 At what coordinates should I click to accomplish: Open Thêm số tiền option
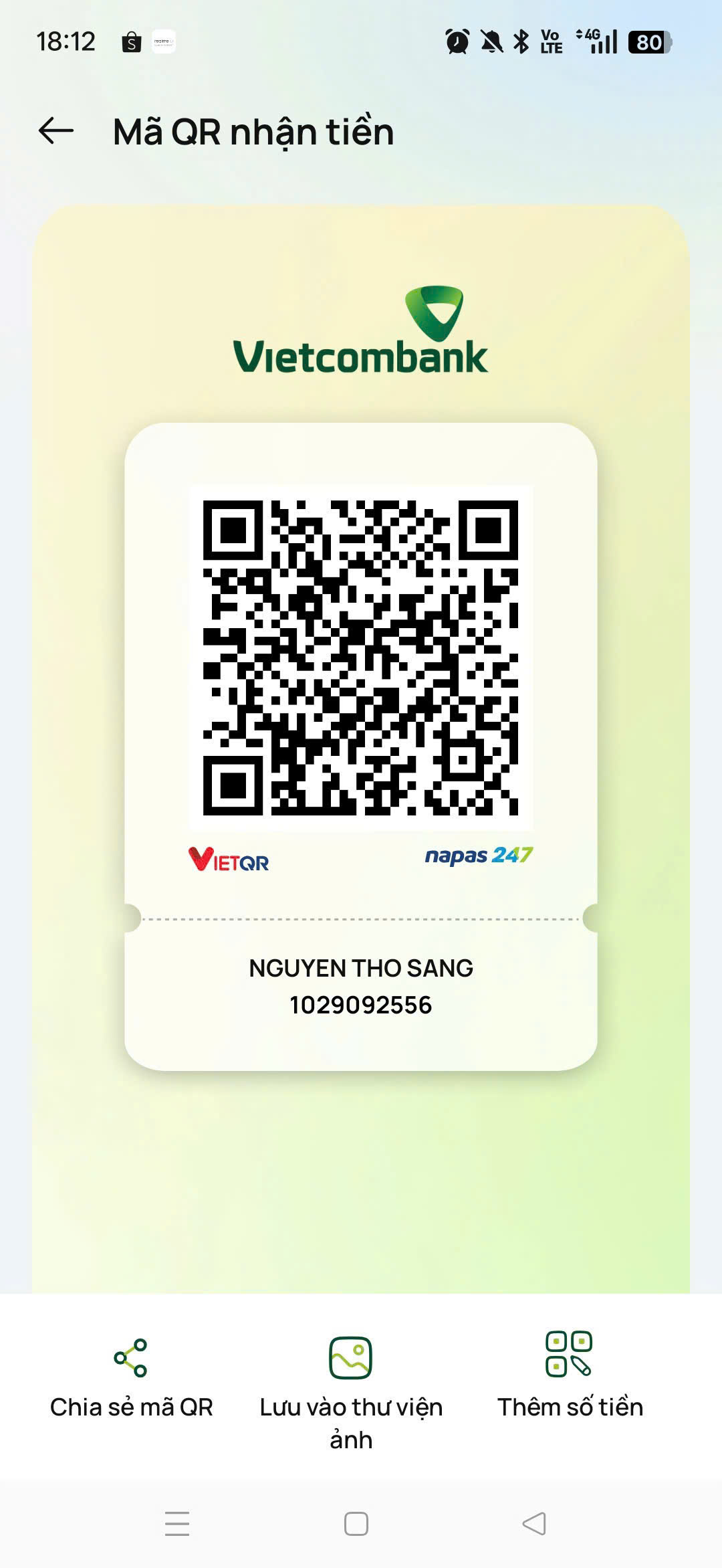(x=570, y=1378)
